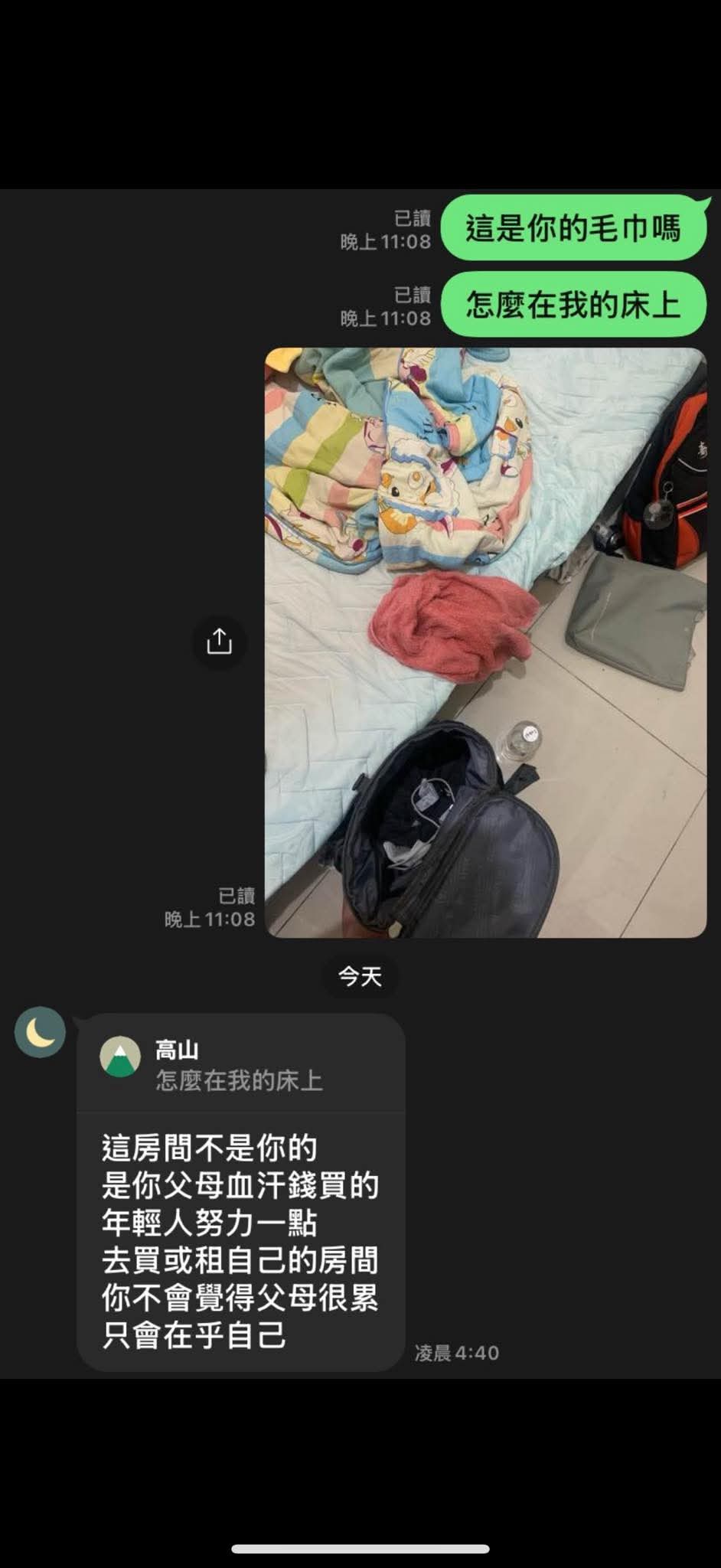Screen dimensions: 721x1568
Task: Open the moon avatar profile
Action: tap(40, 1031)
